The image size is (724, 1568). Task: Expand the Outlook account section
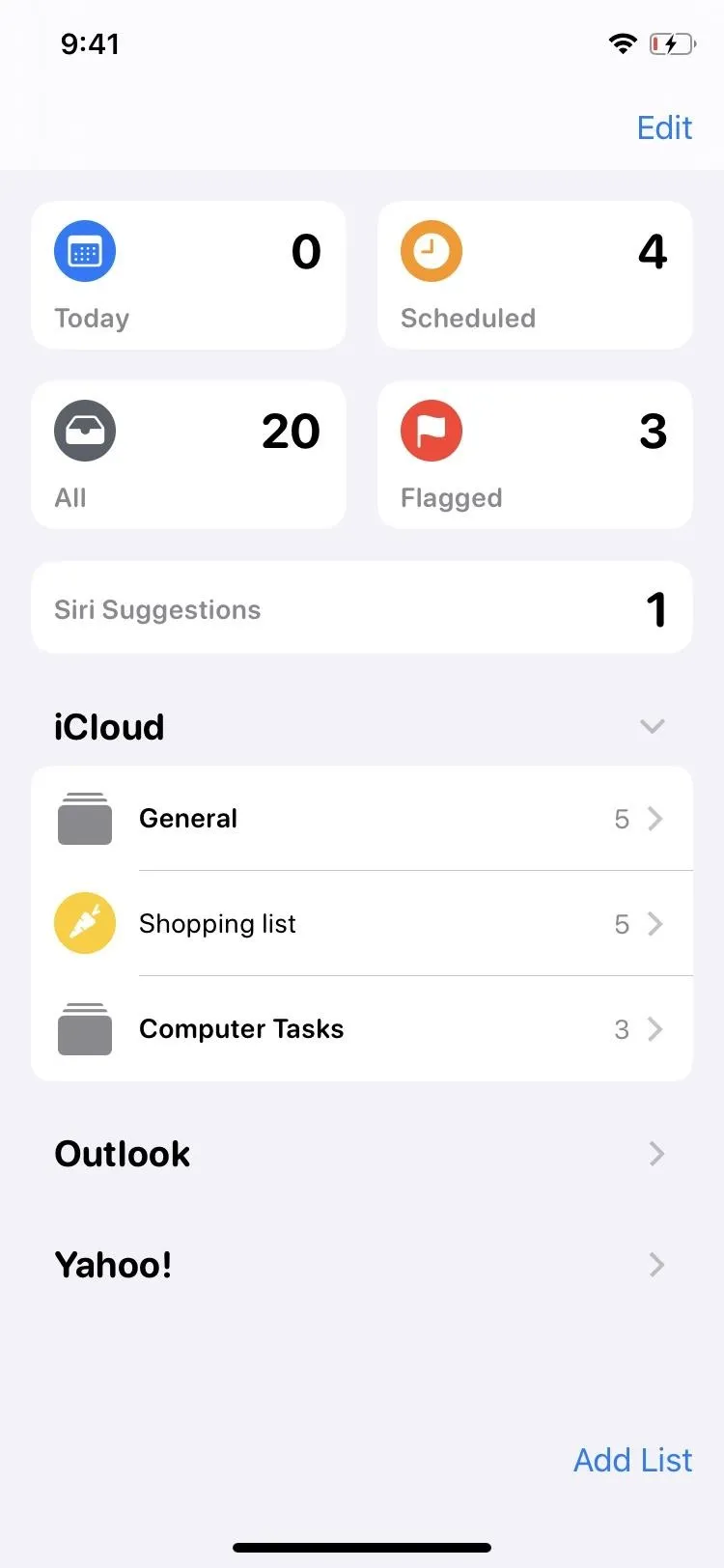(362, 1154)
